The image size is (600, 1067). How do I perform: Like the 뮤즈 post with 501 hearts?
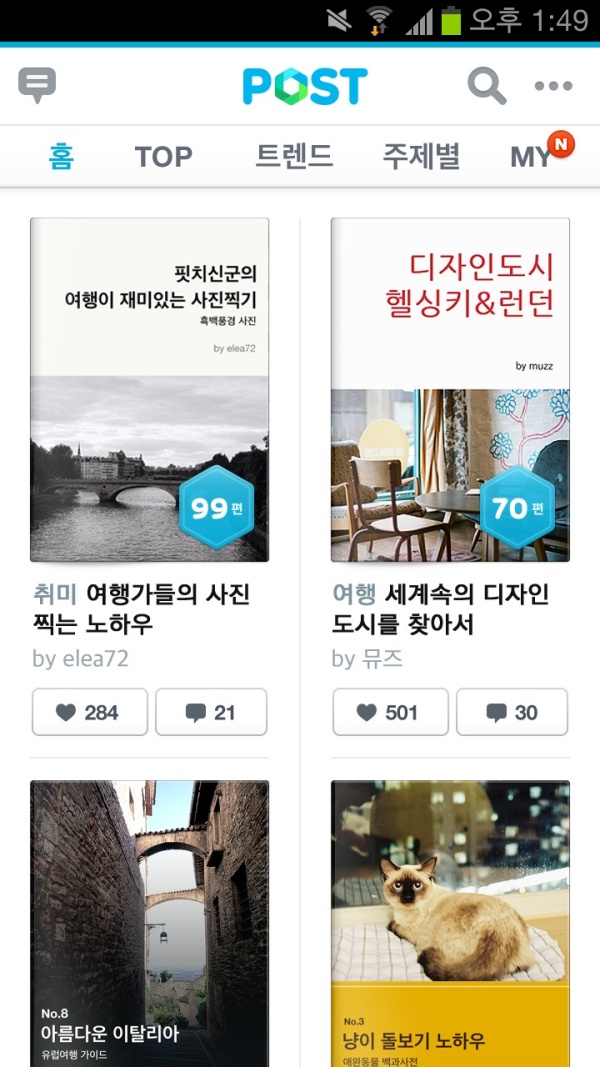[390, 712]
